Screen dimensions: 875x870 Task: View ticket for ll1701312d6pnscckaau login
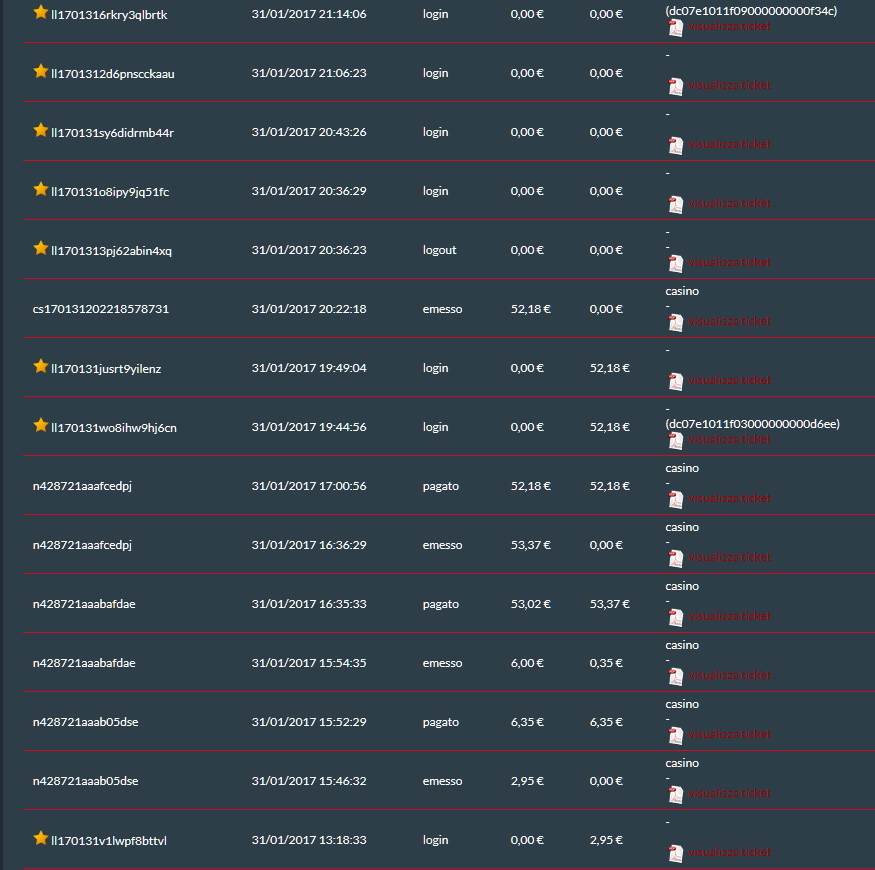[729, 85]
